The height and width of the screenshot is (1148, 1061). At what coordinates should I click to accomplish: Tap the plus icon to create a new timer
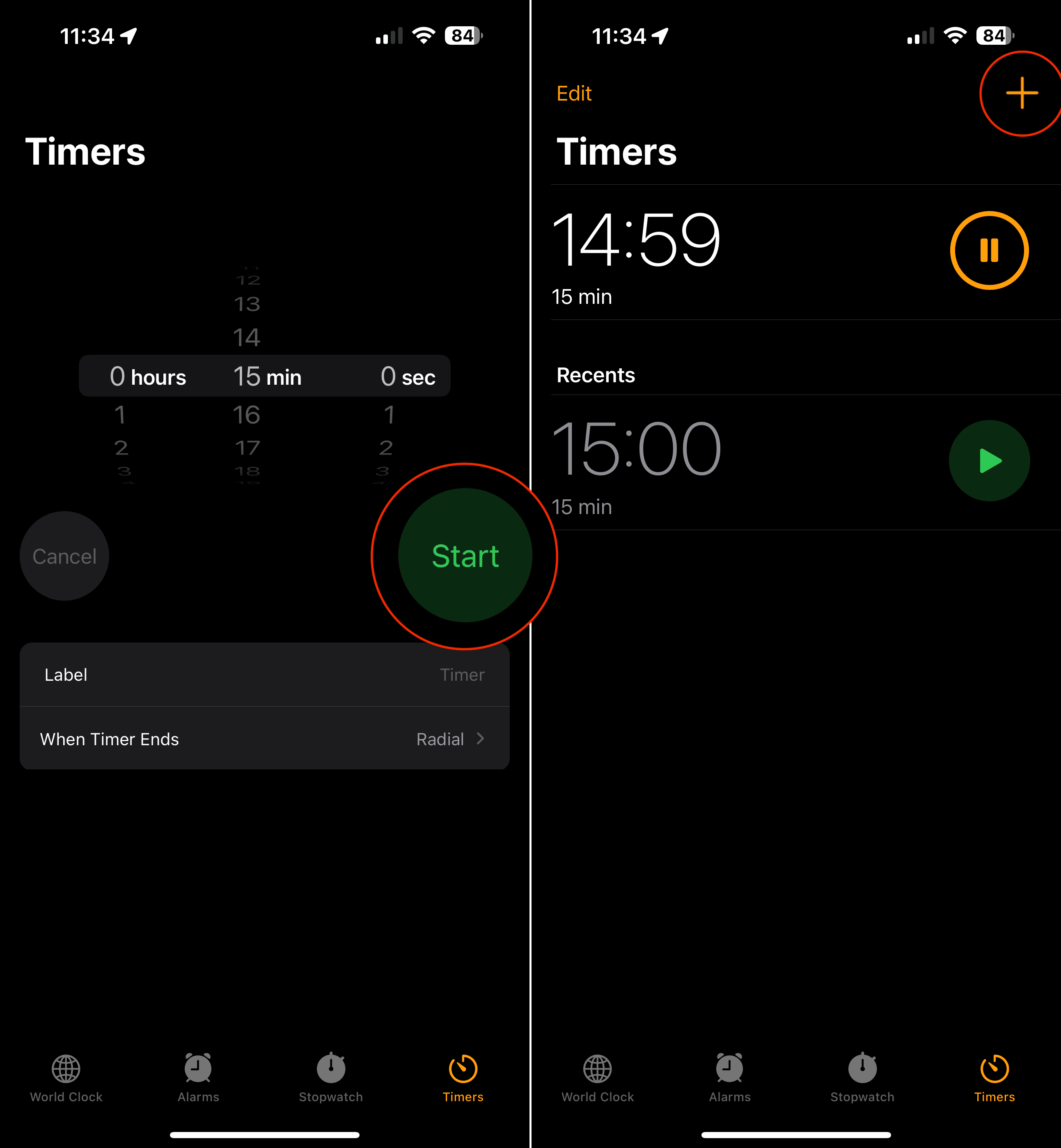[x=1021, y=94]
